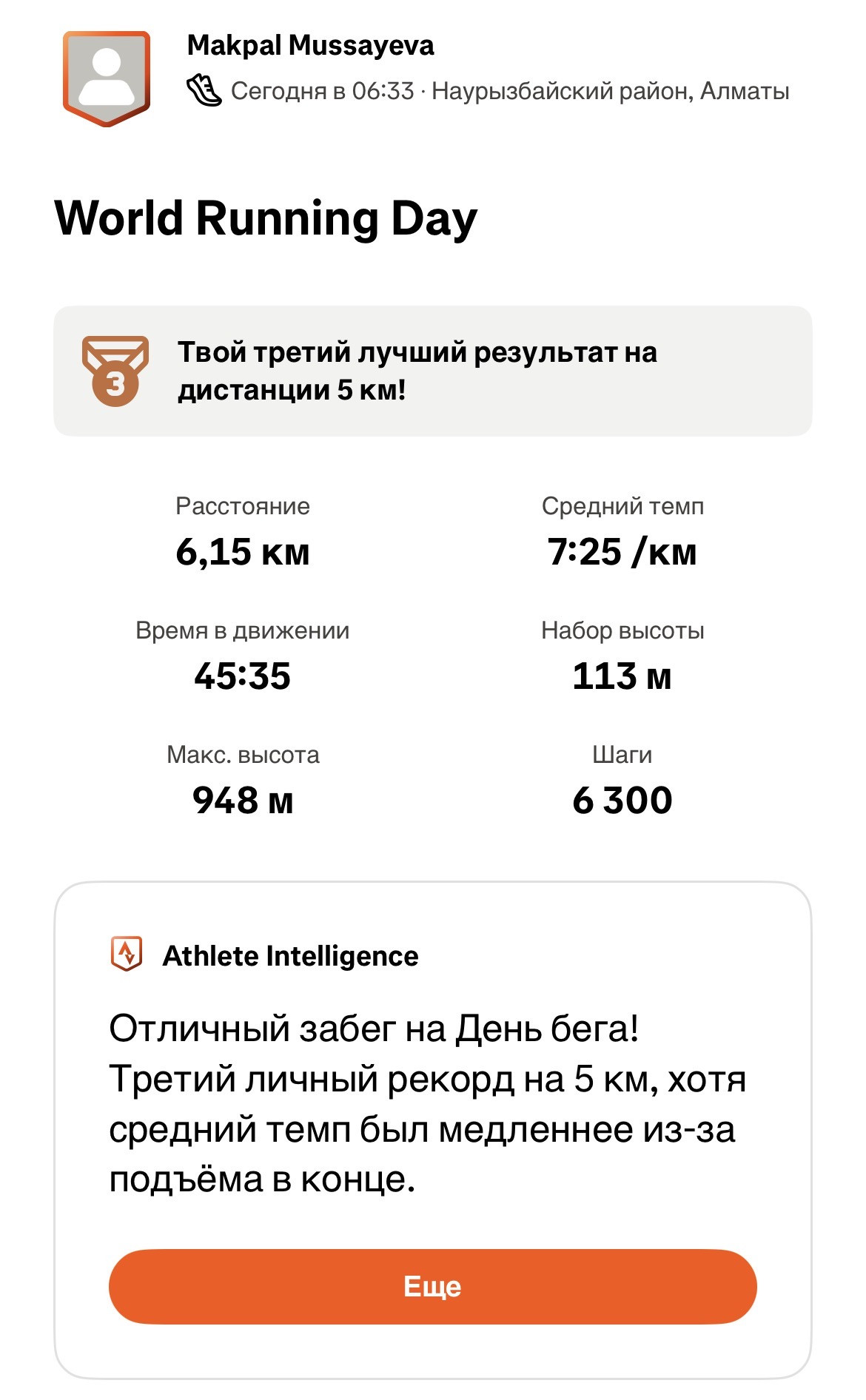Open Makpal Mussayeva's profile avatar
This screenshot has height=1400, width=866.
click(x=107, y=78)
